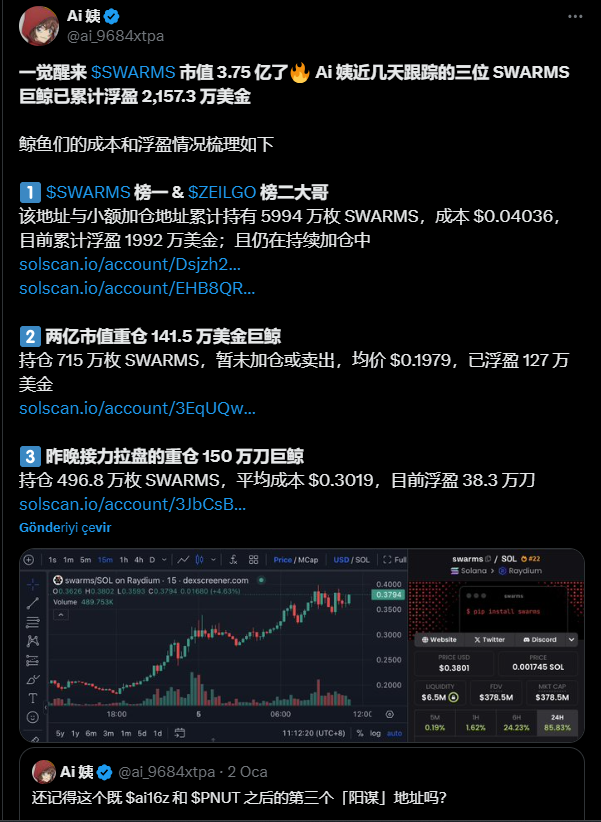Open the solscan.io/account/Dsjzh2... link
This screenshot has height=822, width=601.
click(130, 265)
